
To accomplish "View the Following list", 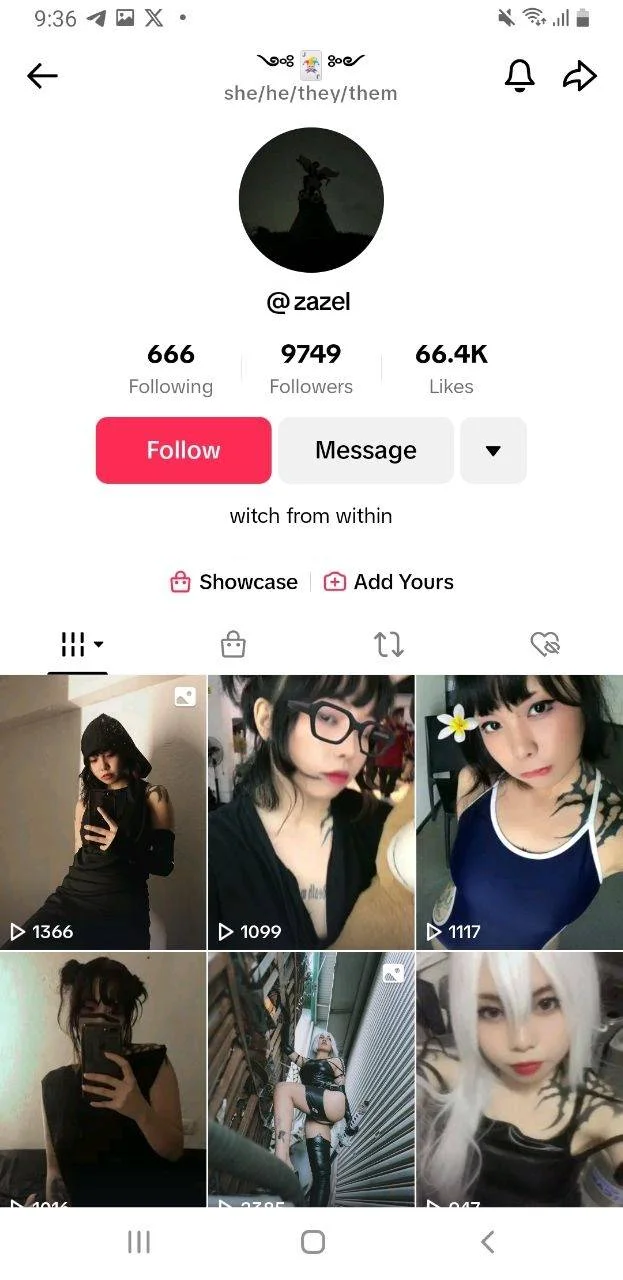I will (x=171, y=369).
